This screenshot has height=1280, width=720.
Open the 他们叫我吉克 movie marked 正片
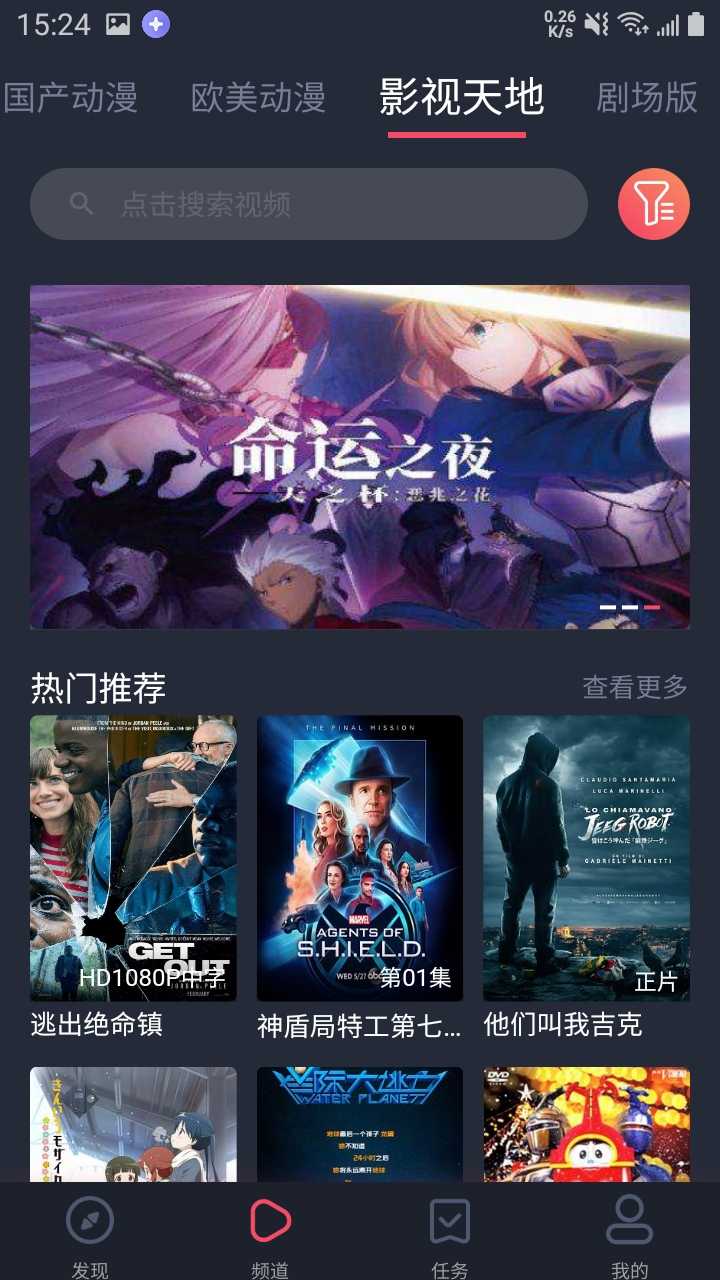[586, 858]
